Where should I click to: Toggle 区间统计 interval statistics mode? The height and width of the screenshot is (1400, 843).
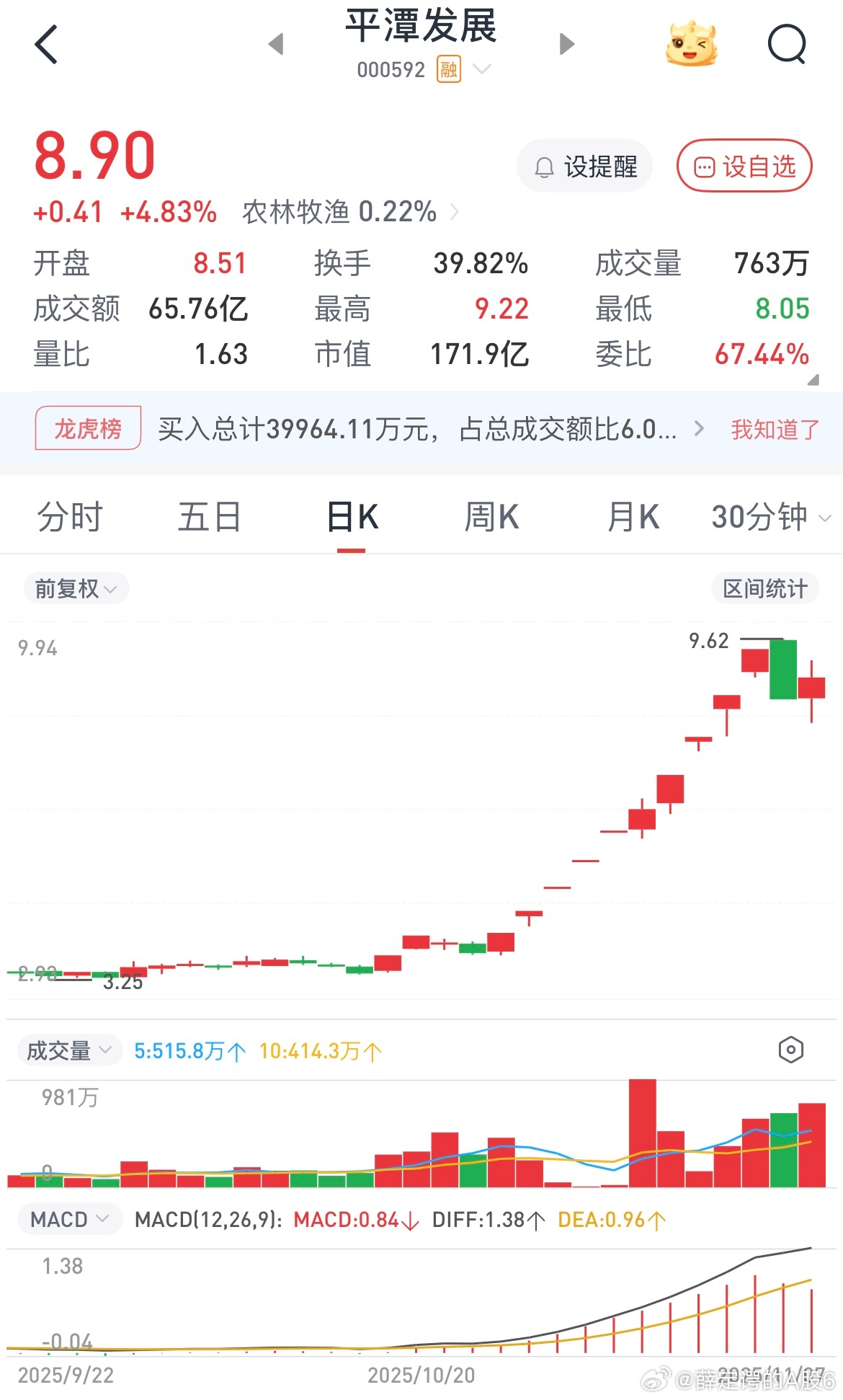pos(765,588)
